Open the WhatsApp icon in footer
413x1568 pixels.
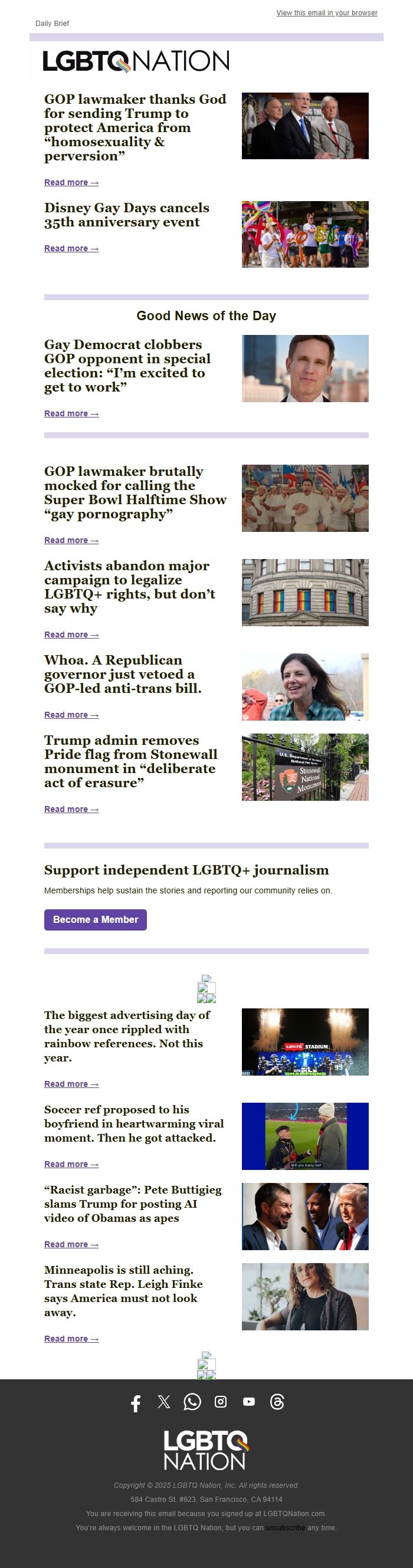pos(192,1402)
